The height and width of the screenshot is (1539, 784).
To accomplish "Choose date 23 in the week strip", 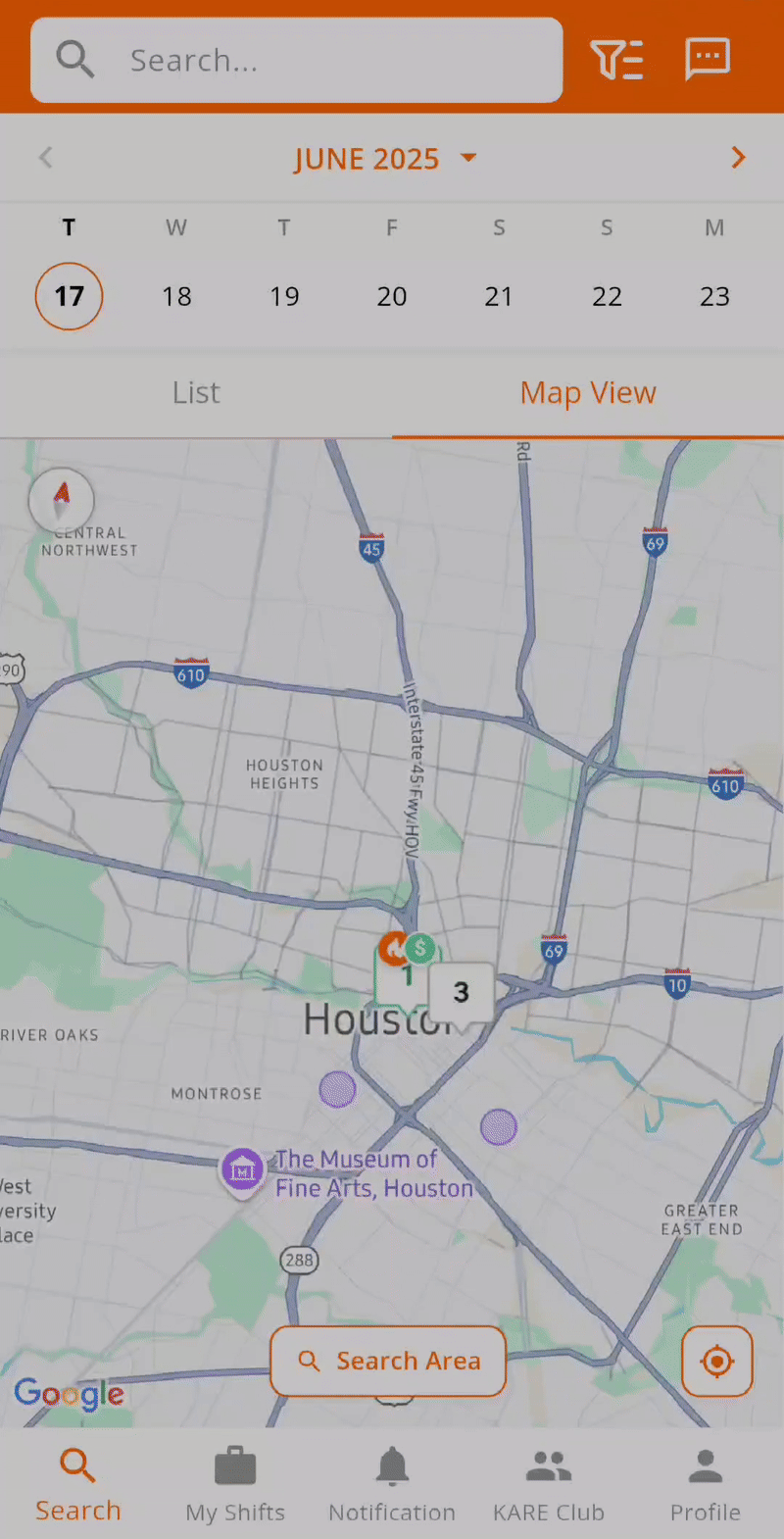I will 714,296.
